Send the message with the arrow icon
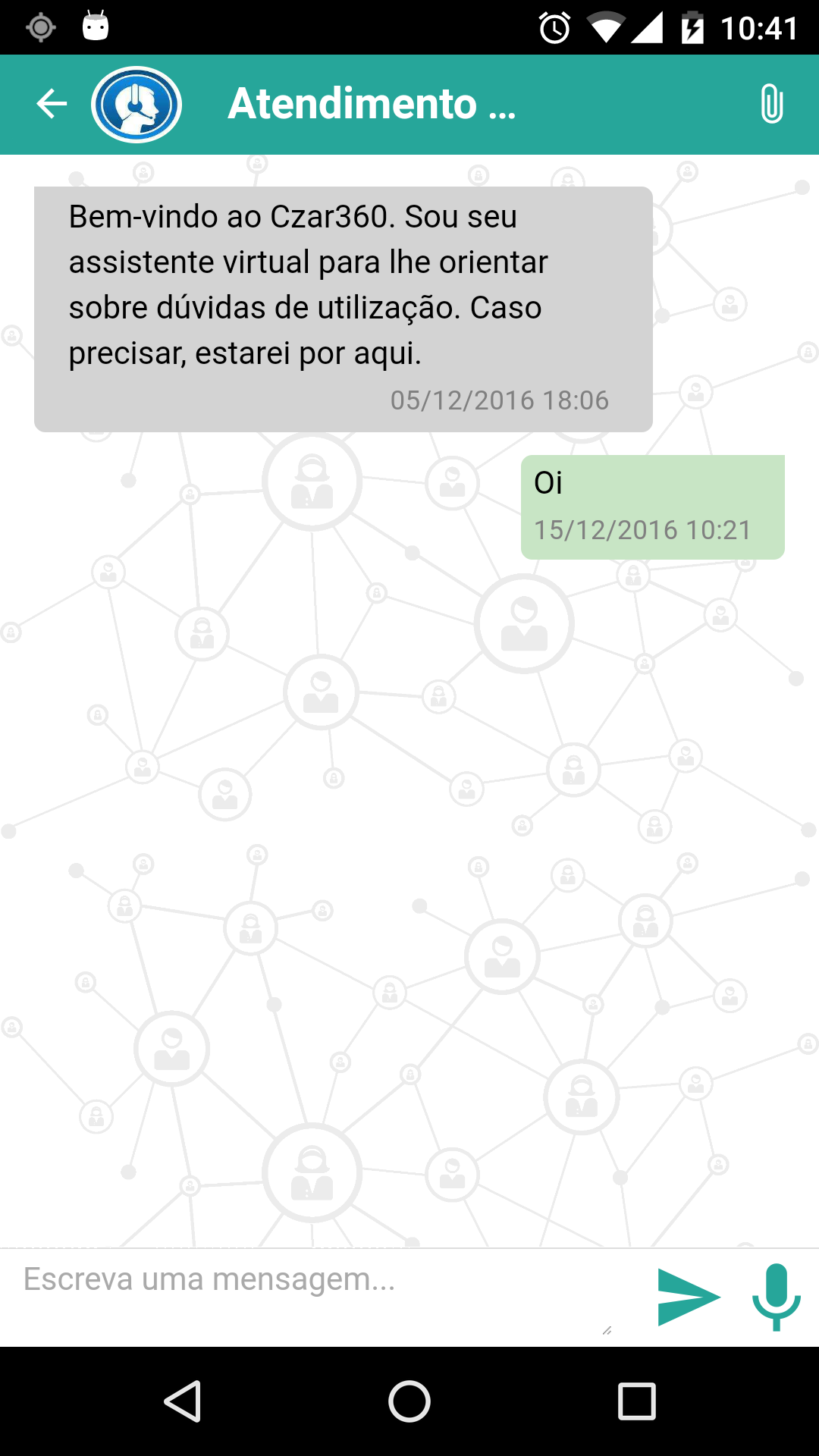The width and height of the screenshot is (819, 1456). 688,1296
